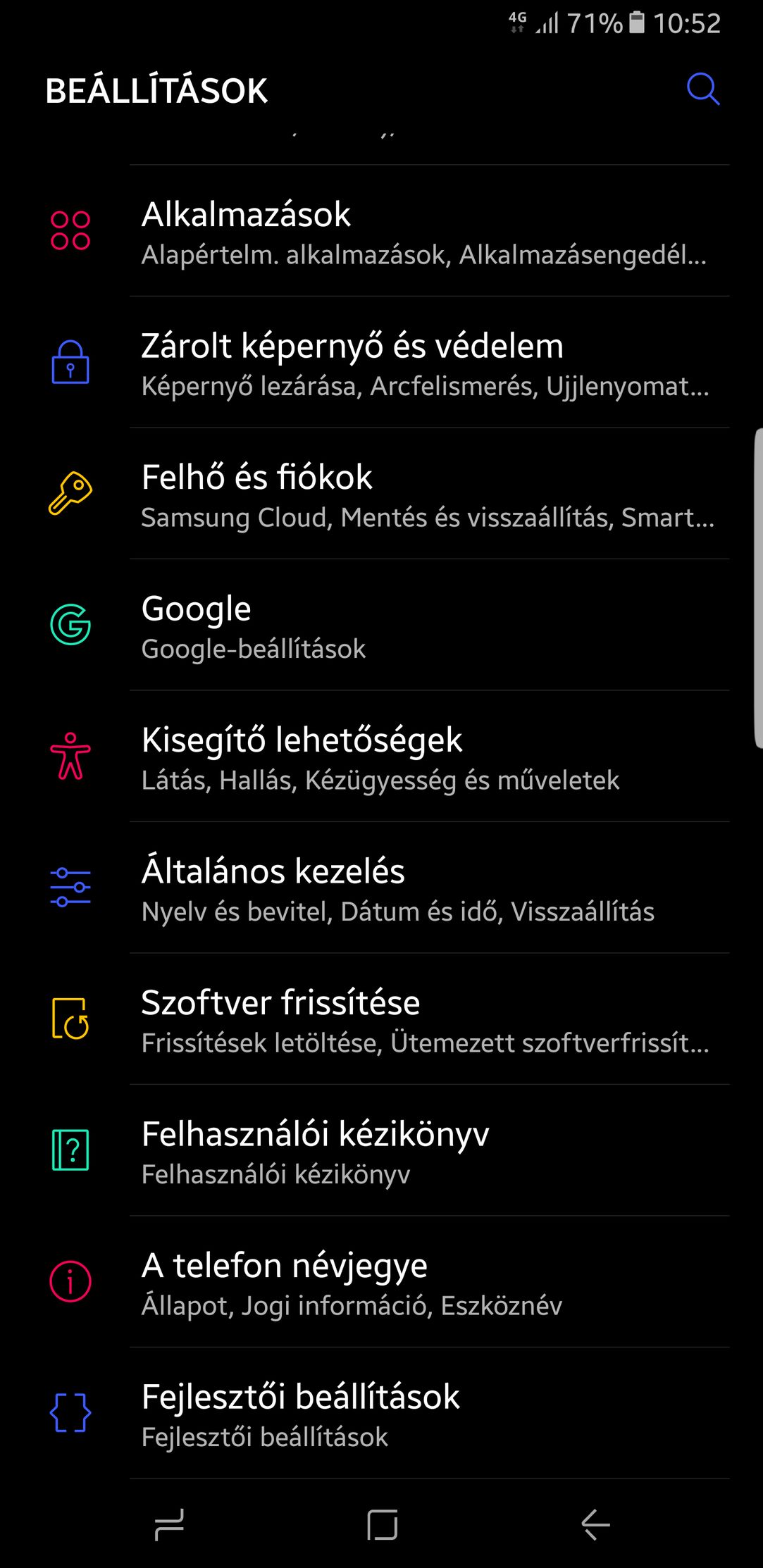View A telefon névjegye
The image size is (763, 1568).
click(381, 1282)
